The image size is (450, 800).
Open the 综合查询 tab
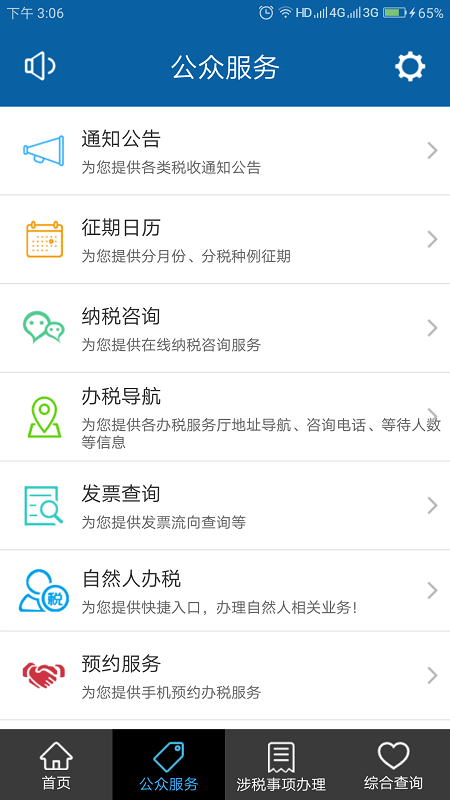[393, 765]
